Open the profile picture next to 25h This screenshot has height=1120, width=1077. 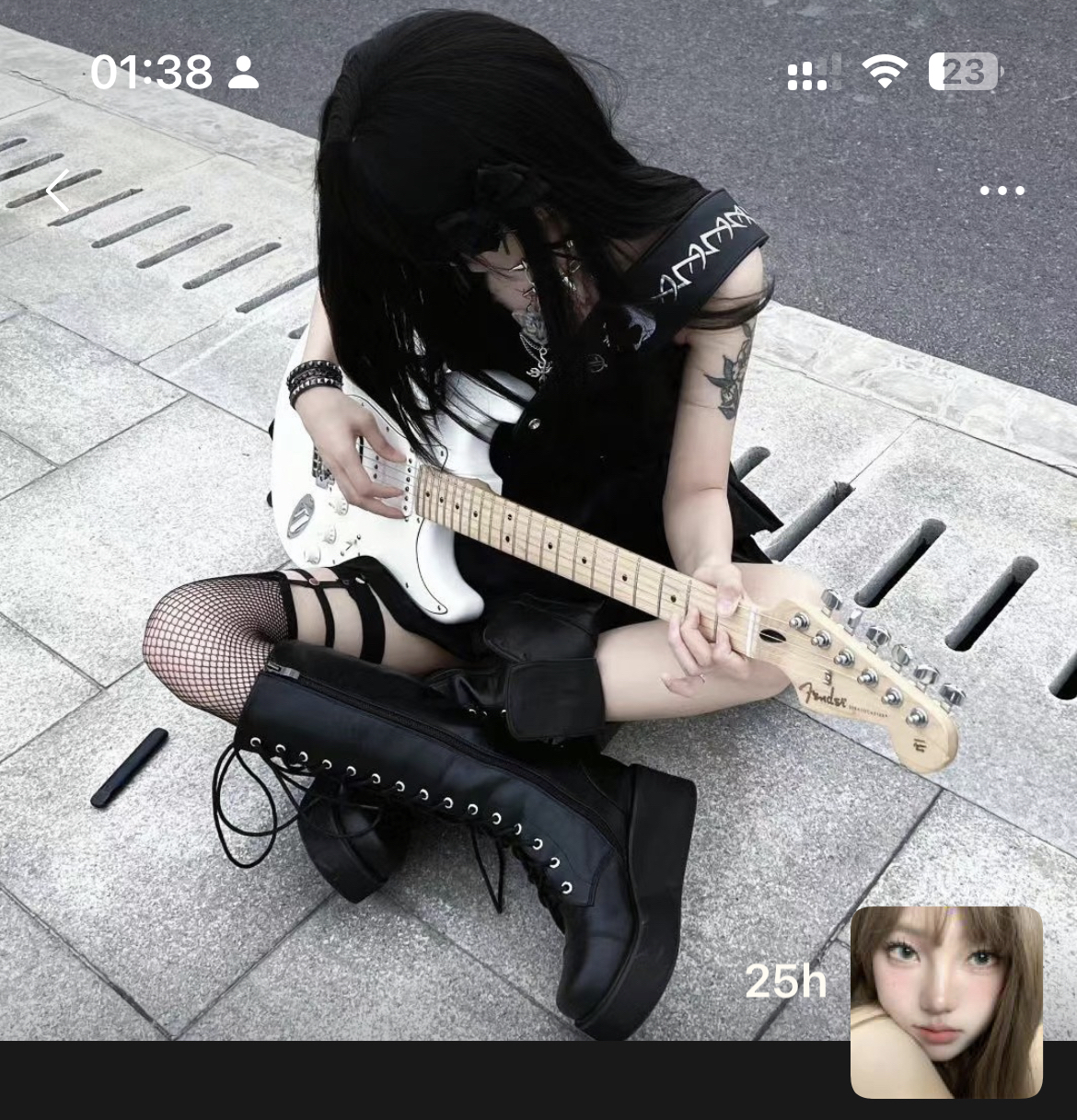945,1001
